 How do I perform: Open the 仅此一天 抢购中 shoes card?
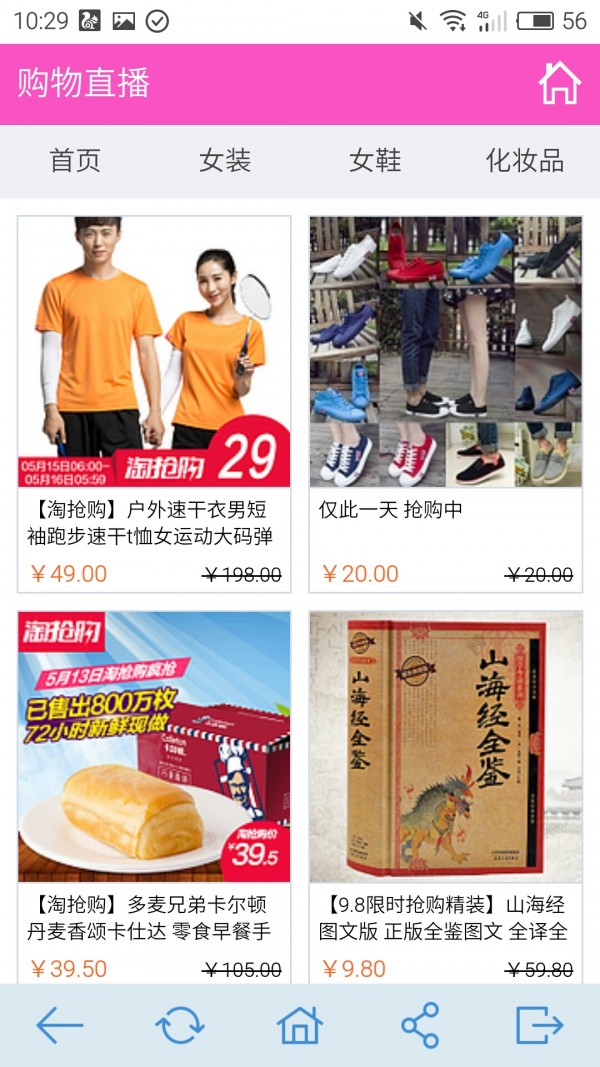(x=446, y=400)
